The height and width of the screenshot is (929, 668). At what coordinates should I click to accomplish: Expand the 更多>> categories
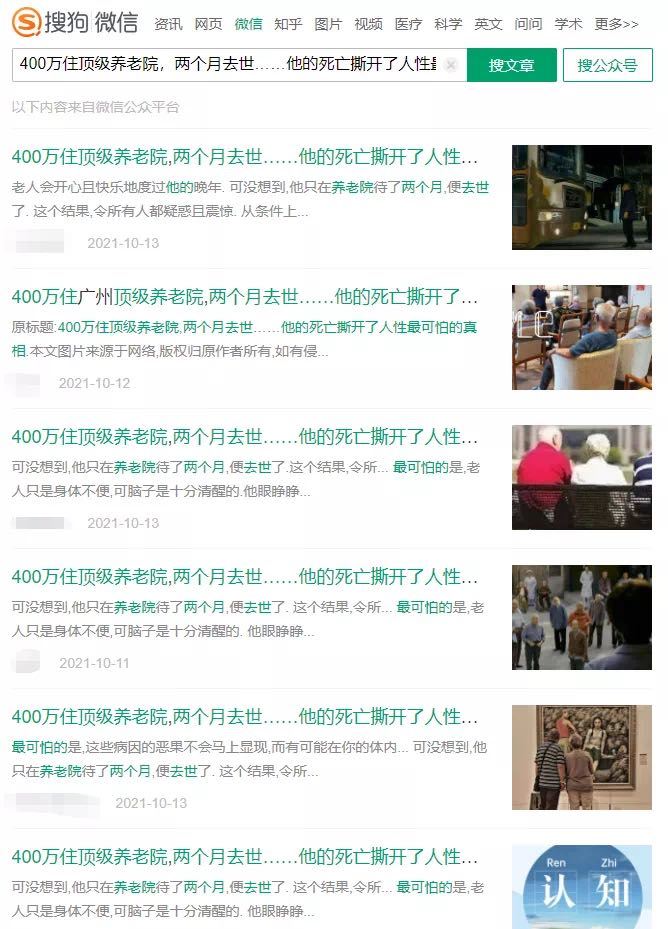[615, 24]
